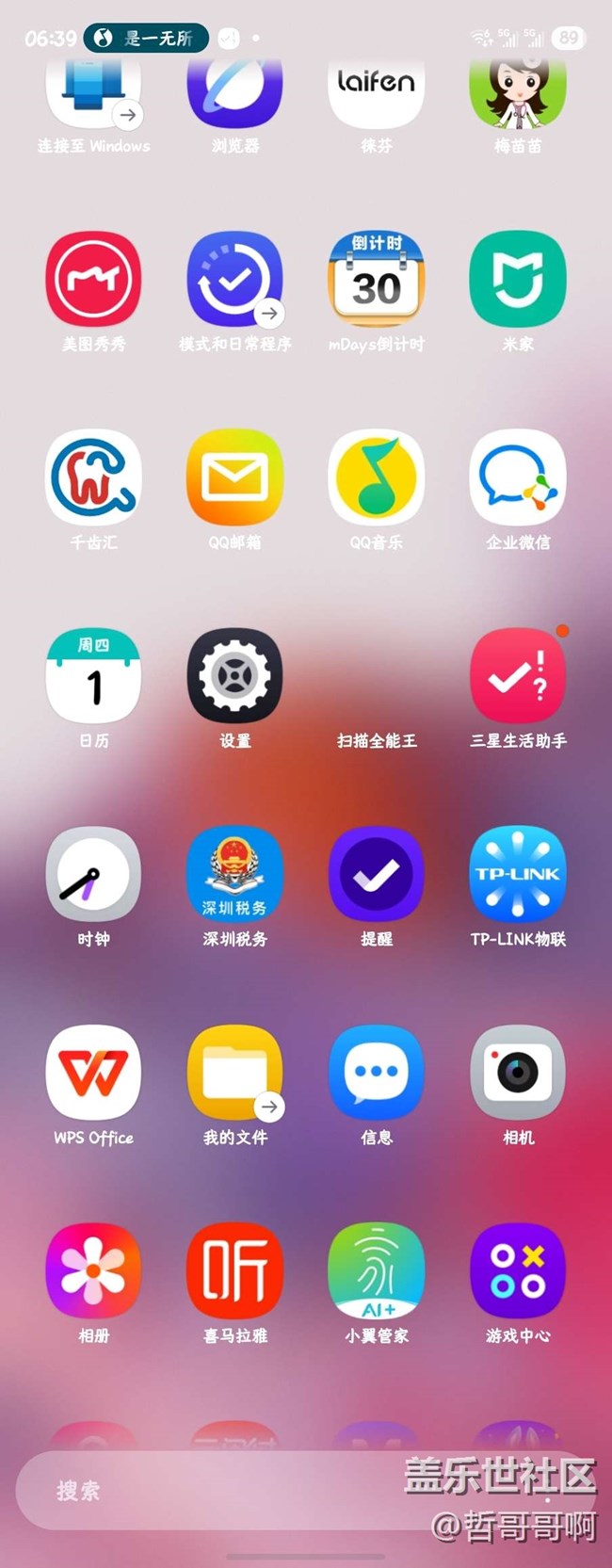612x1568 pixels.
Task: Launch 模式和日常程序
Action: pyautogui.click(x=235, y=280)
